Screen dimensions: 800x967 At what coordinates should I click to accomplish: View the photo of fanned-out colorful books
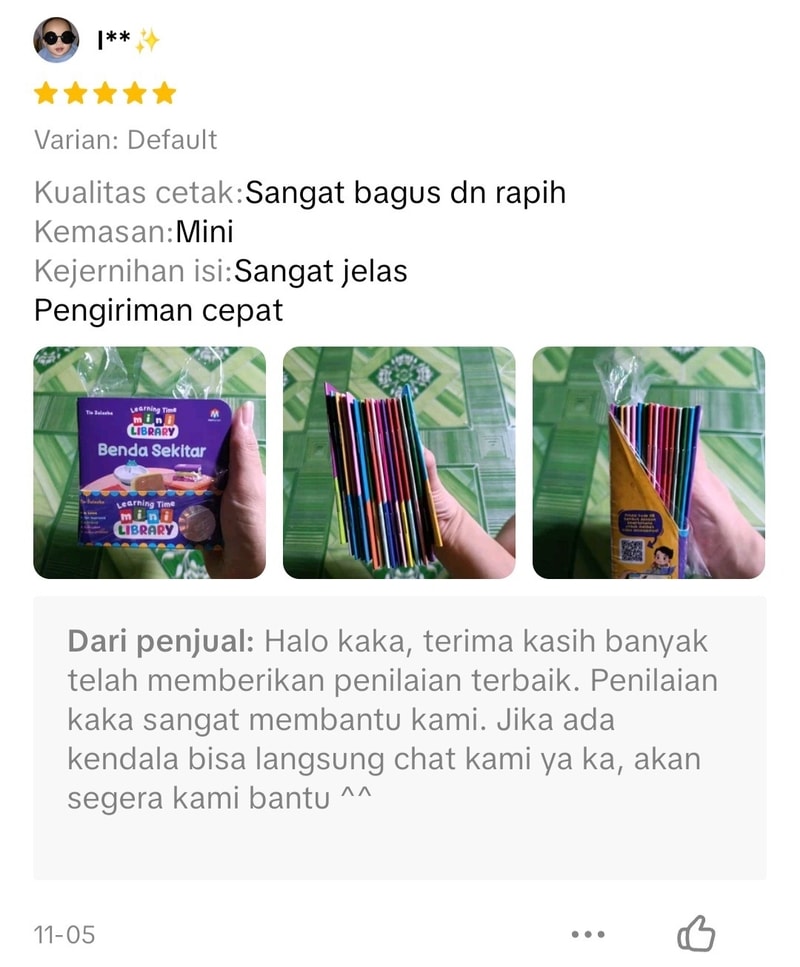coord(399,462)
